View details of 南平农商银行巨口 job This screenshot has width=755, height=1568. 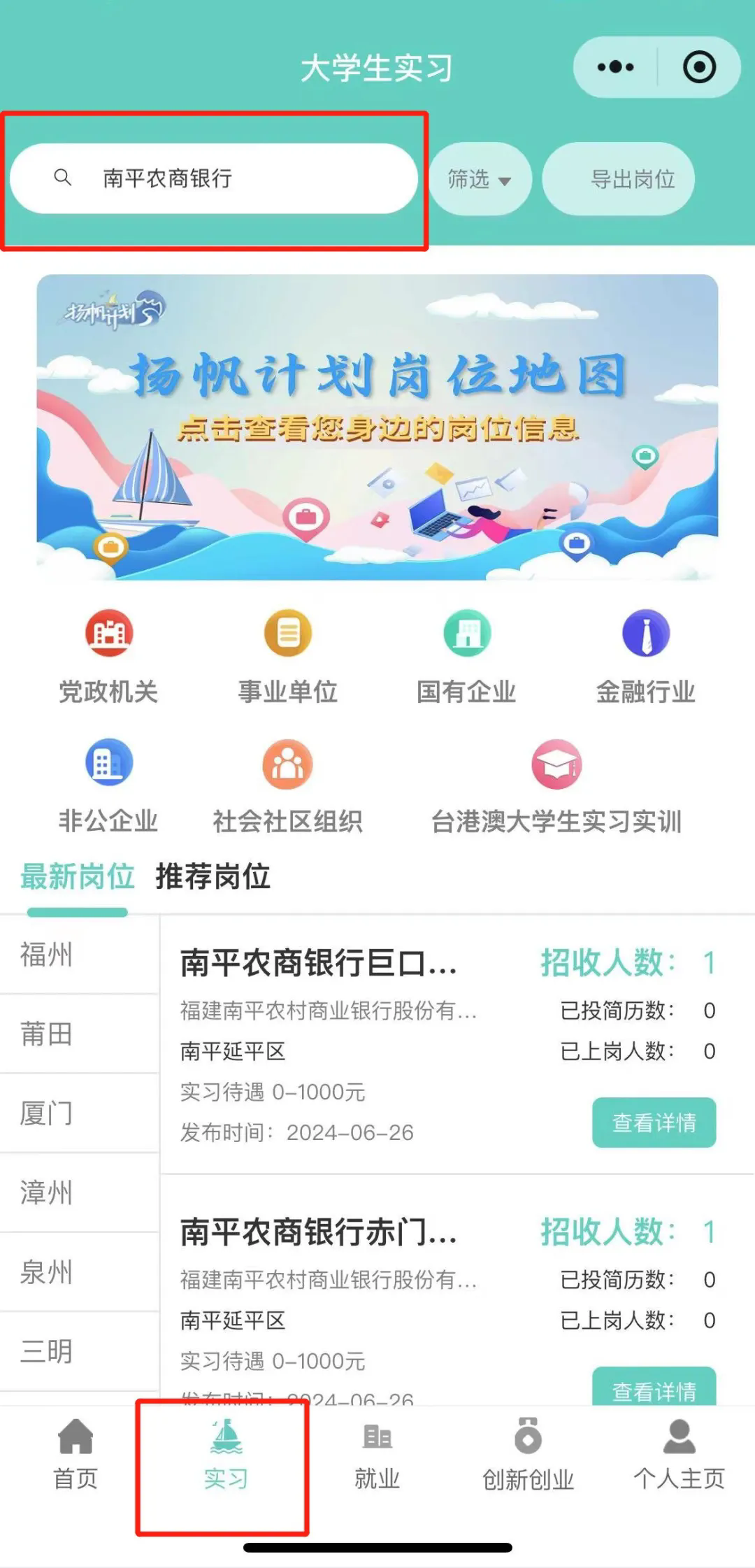click(654, 1122)
